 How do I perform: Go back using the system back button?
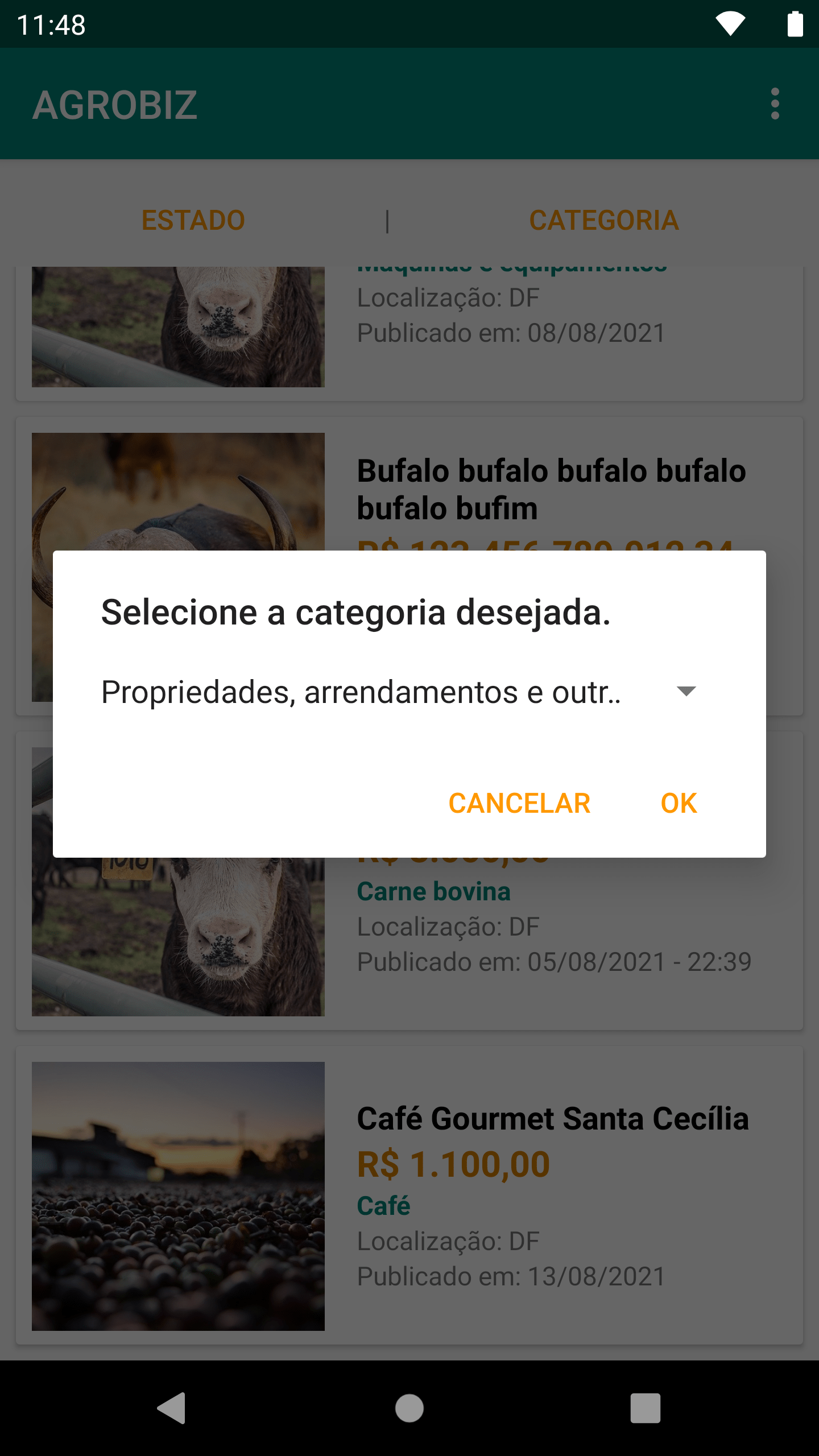pyautogui.click(x=171, y=1408)
